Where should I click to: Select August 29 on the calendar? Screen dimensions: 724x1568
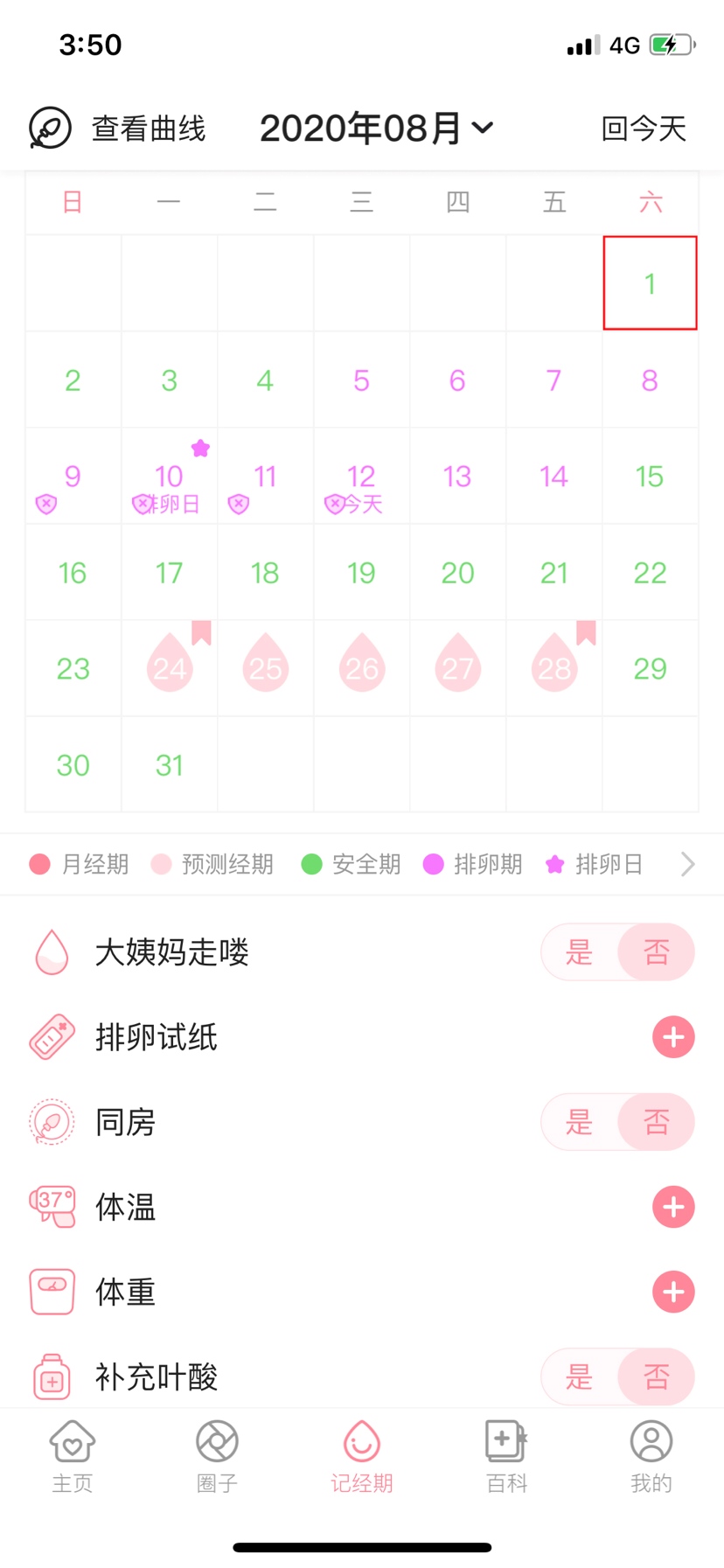pos(650,669)
